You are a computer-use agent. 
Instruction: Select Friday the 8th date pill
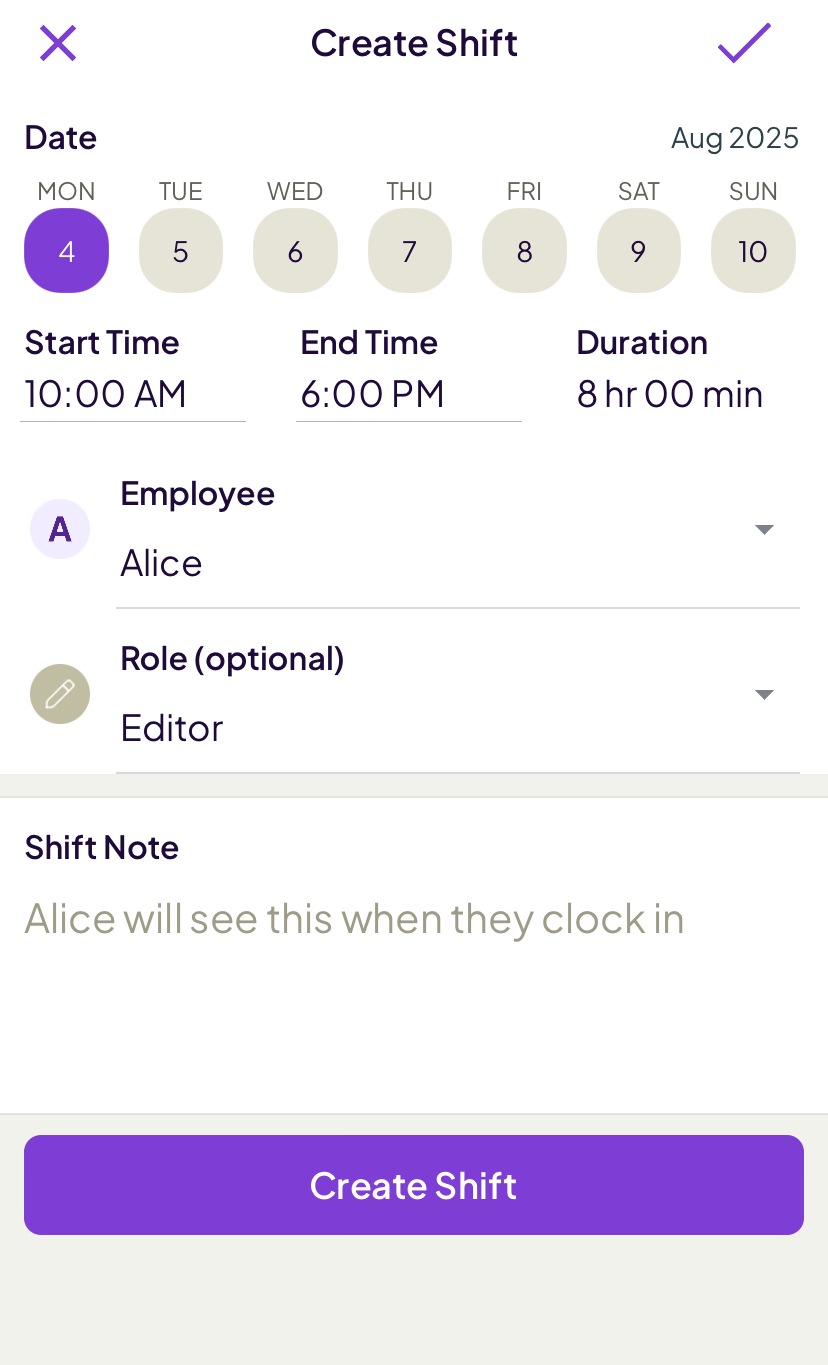[524, 251]
